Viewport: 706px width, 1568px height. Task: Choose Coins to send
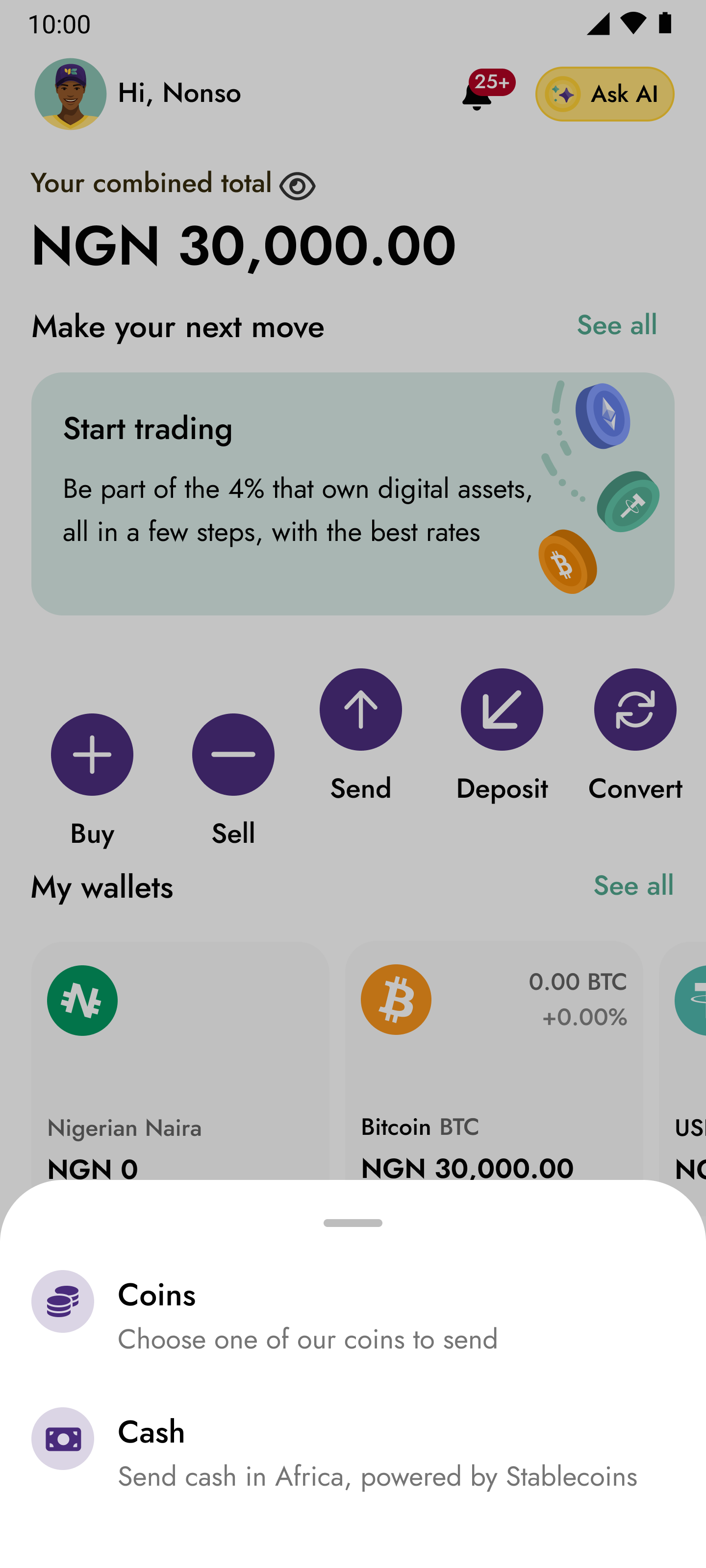tap(353, 1315)
